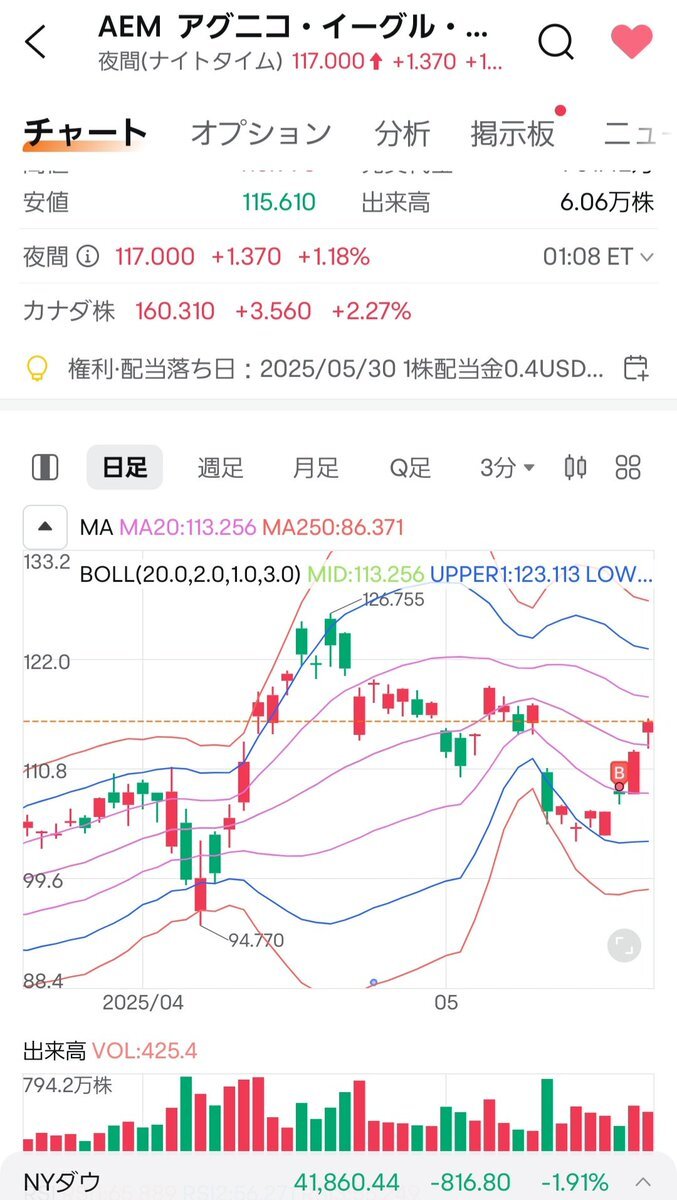Collapse the MA indicator arrow
677x1200 pixels.
pos(45,526)
